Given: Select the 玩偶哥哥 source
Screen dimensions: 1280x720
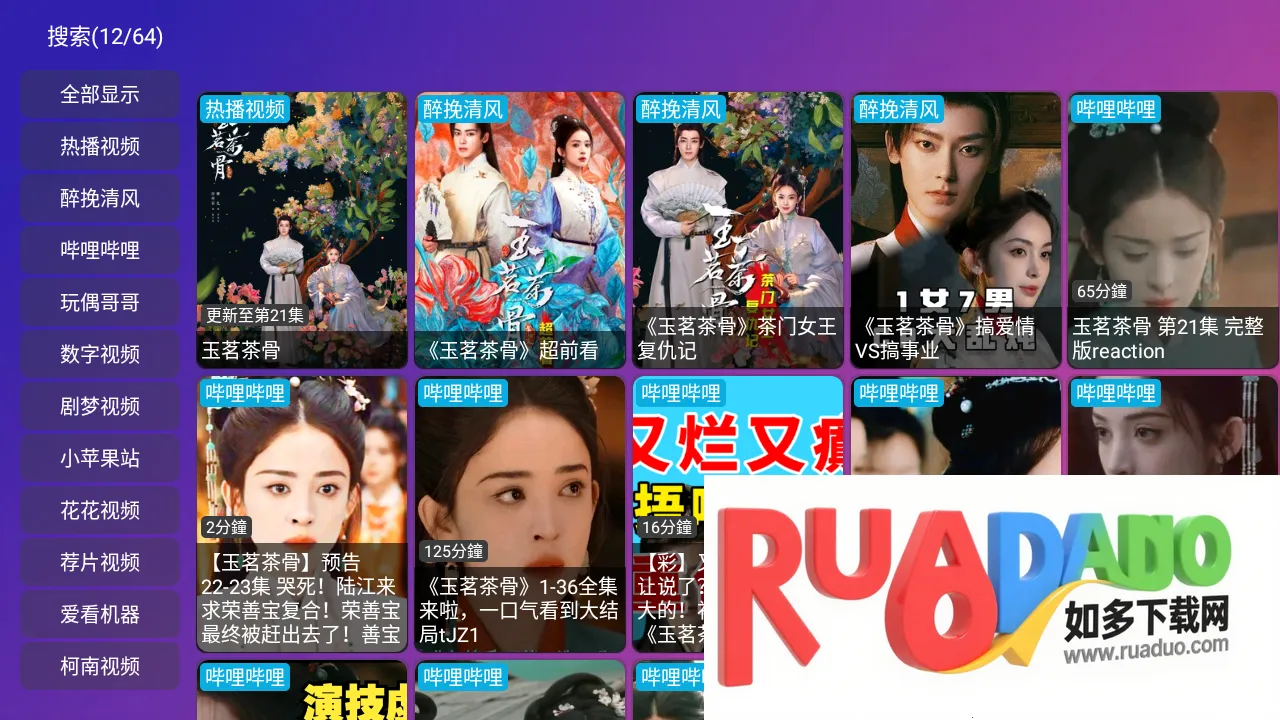Looking at the screenshot, I should 100,303.
